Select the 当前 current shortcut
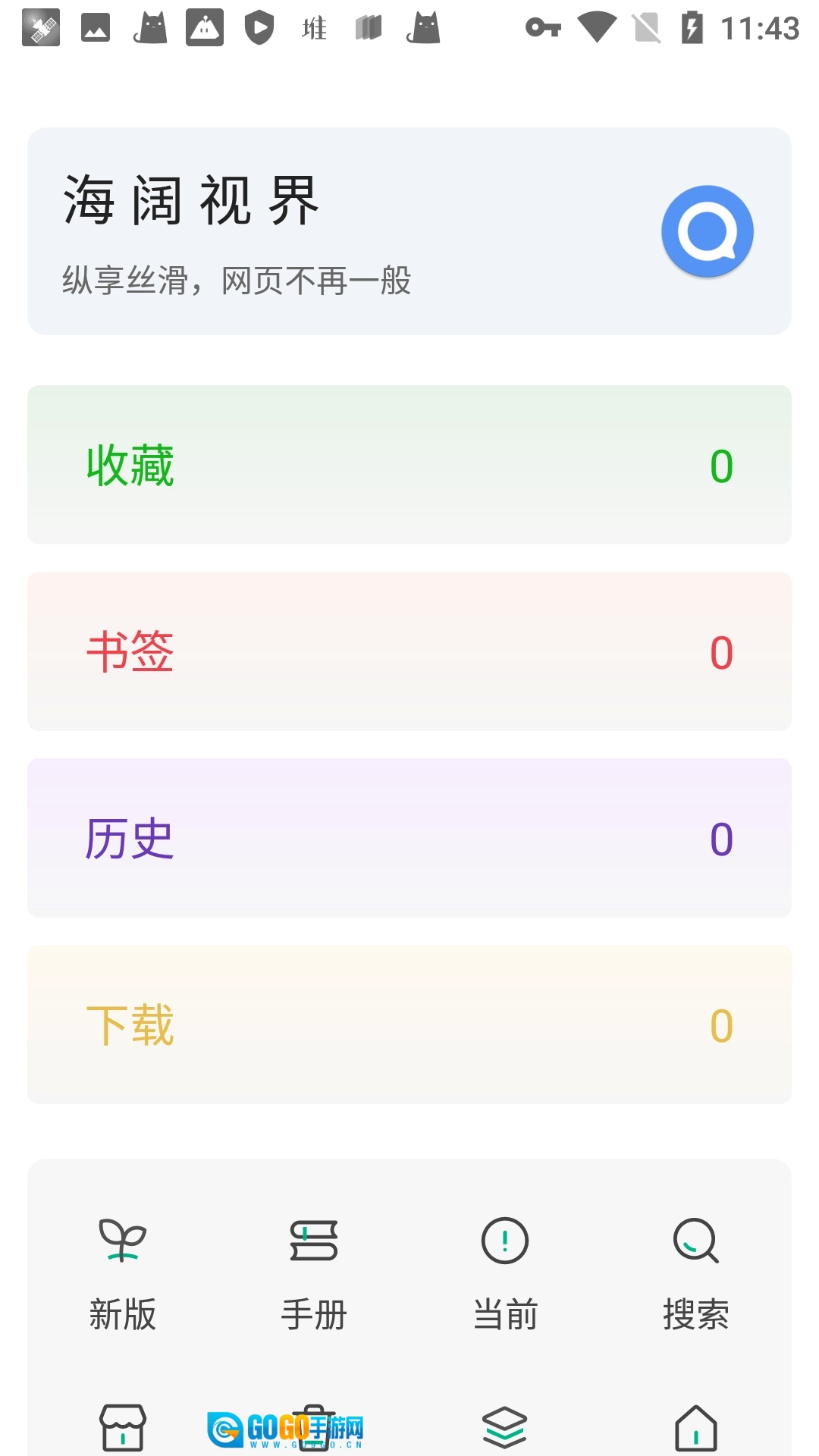 505,1274
